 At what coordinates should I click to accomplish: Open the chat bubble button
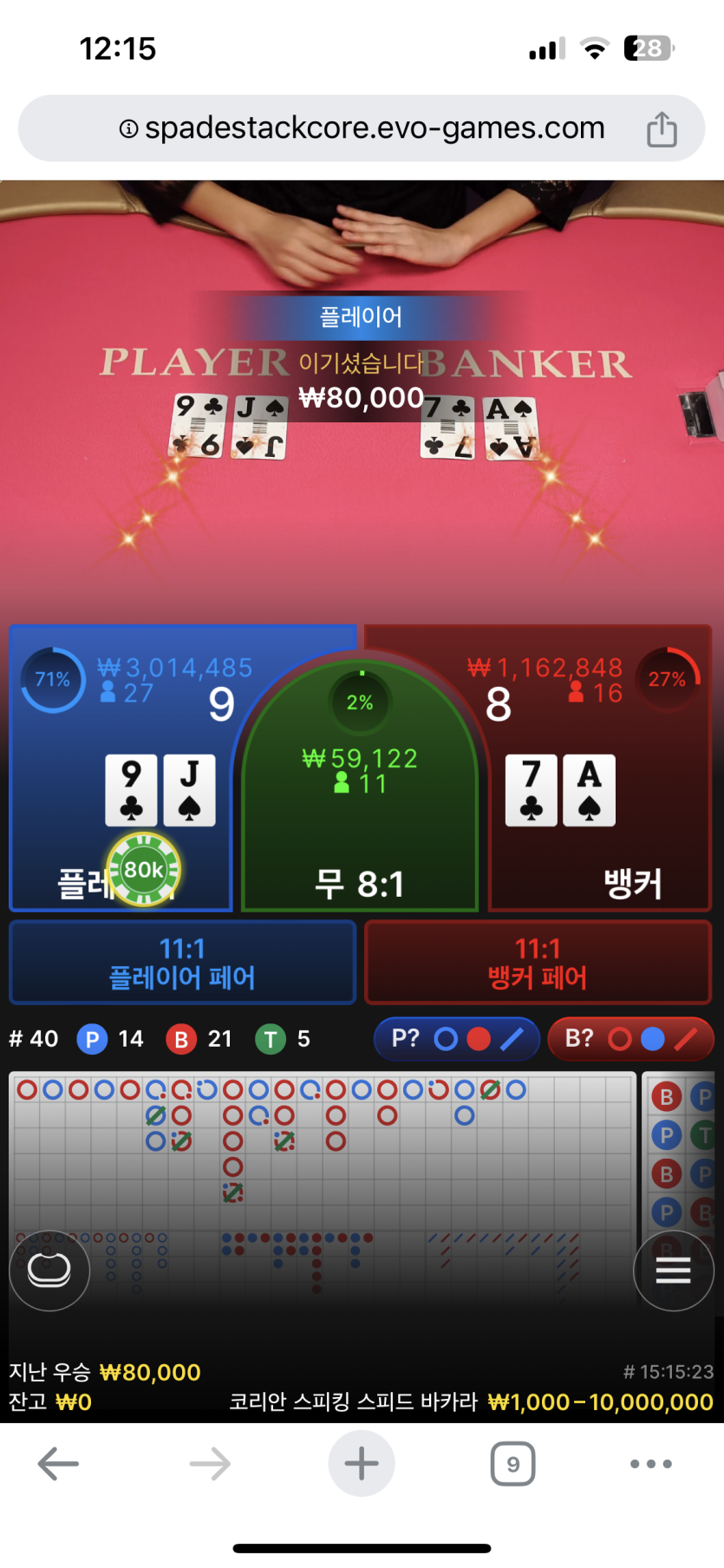pyautogui.click(x=49, y=1271)
